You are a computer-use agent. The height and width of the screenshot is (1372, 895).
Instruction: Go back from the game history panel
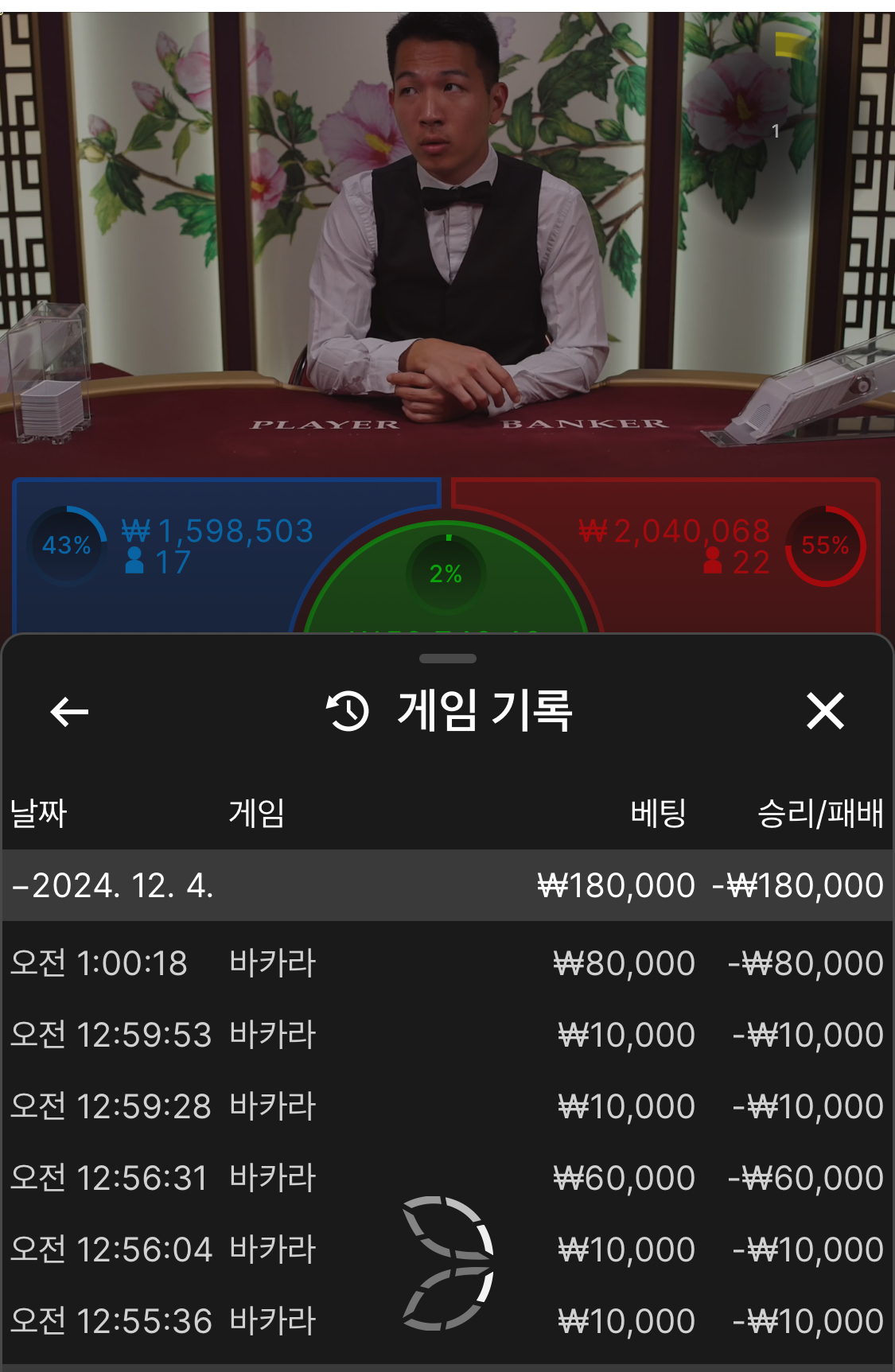click(x=69, y=711)
